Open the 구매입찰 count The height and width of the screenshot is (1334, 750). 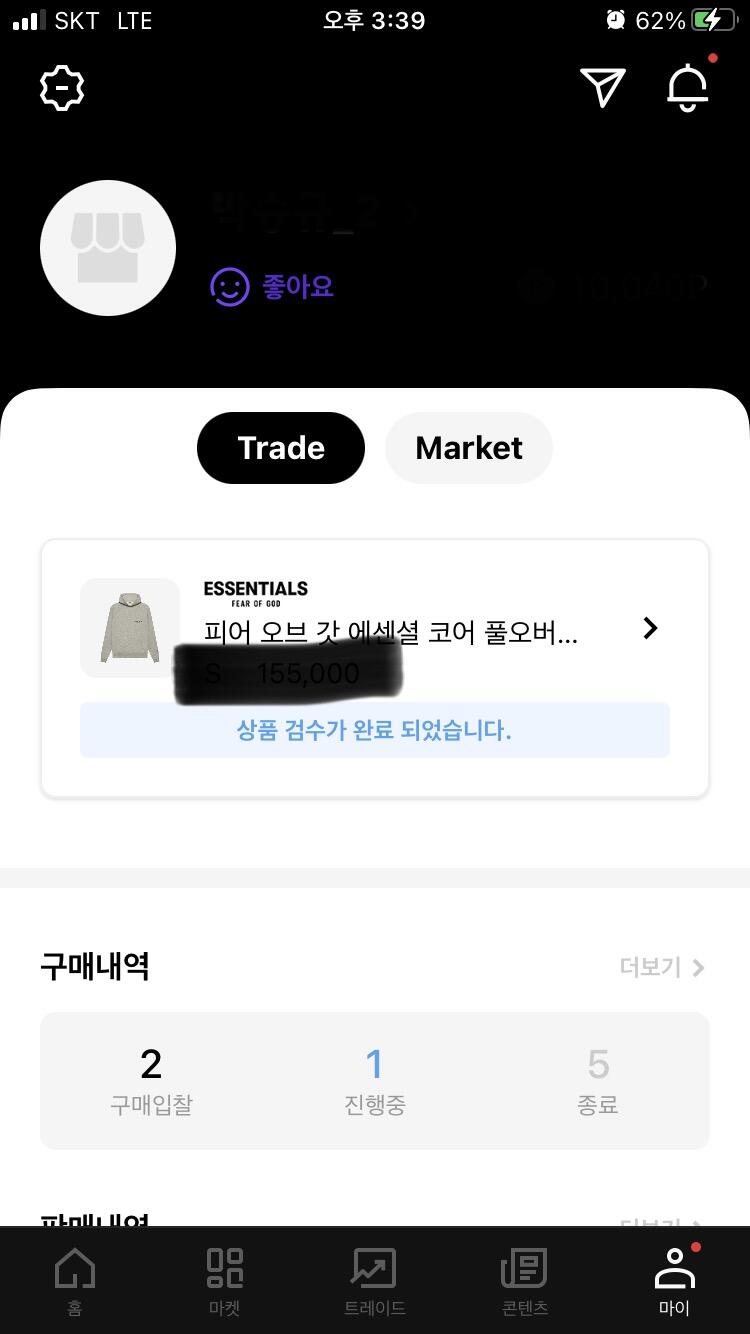pyautogui.click(x=151, y=1080)
